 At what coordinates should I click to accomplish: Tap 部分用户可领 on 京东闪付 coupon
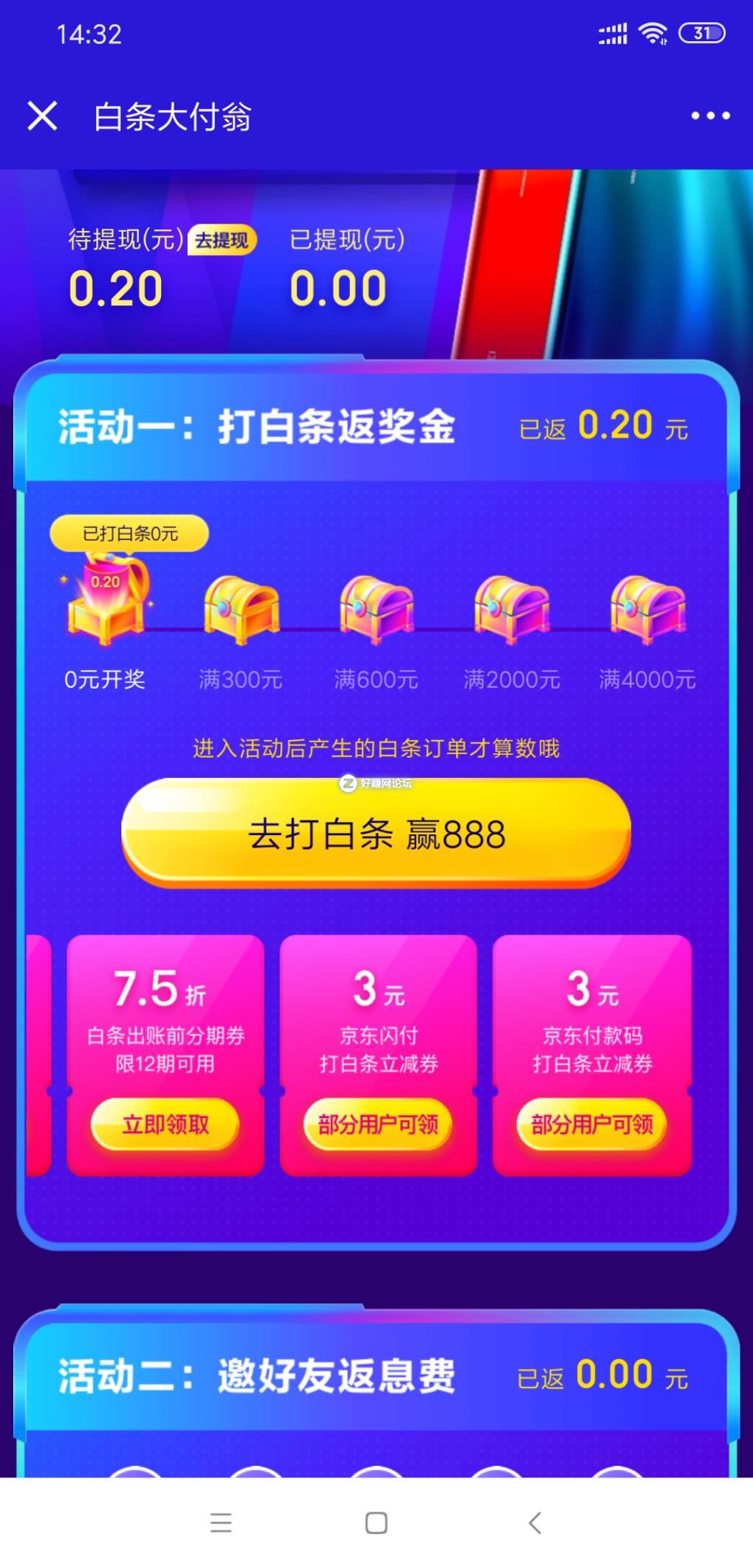[378, 1124]
